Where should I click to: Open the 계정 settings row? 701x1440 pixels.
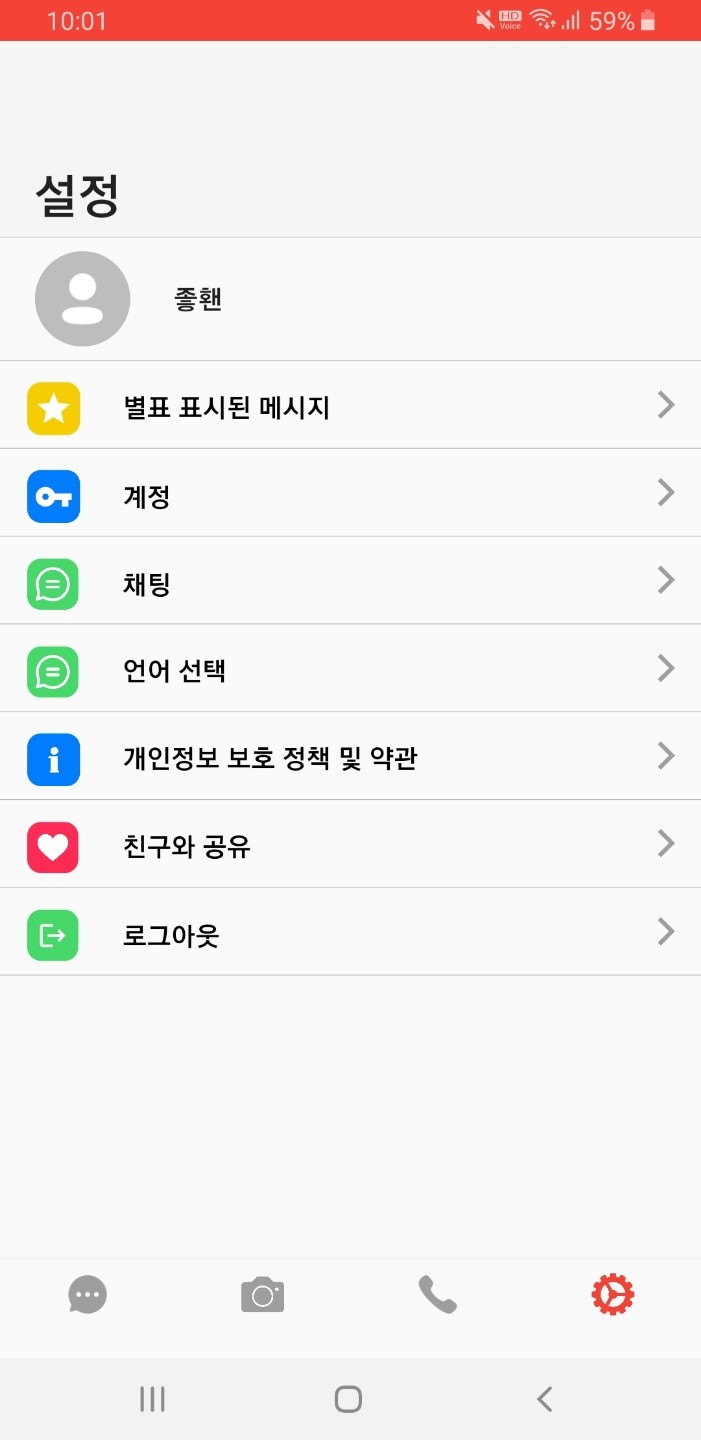(350, 494)
